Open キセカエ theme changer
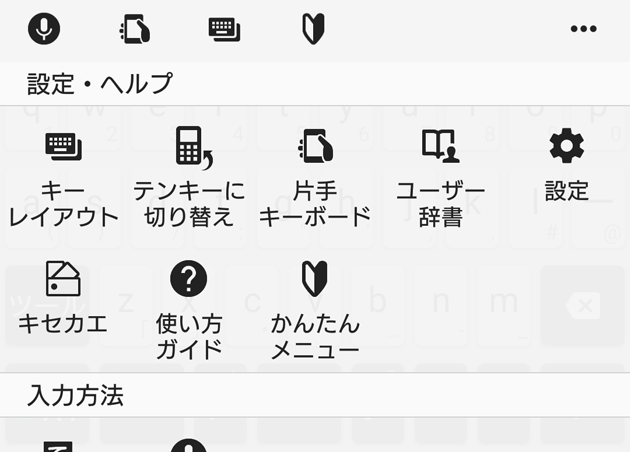This screenshot has height=452, width=630. pyautogui.click(x=63, y=298)
